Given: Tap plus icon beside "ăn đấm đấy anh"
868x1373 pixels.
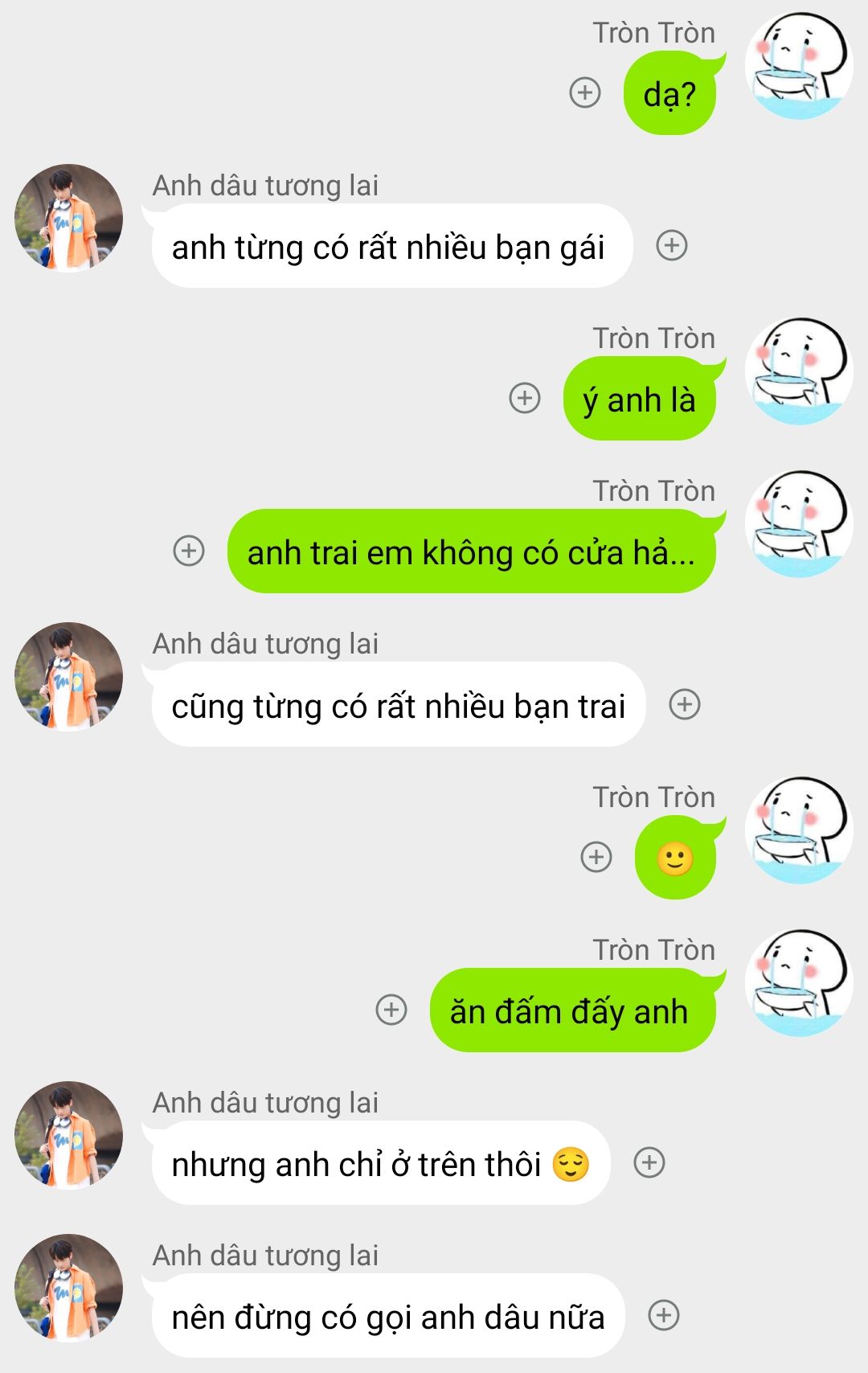Looking at the screenshot, I should click(391, 1010).
